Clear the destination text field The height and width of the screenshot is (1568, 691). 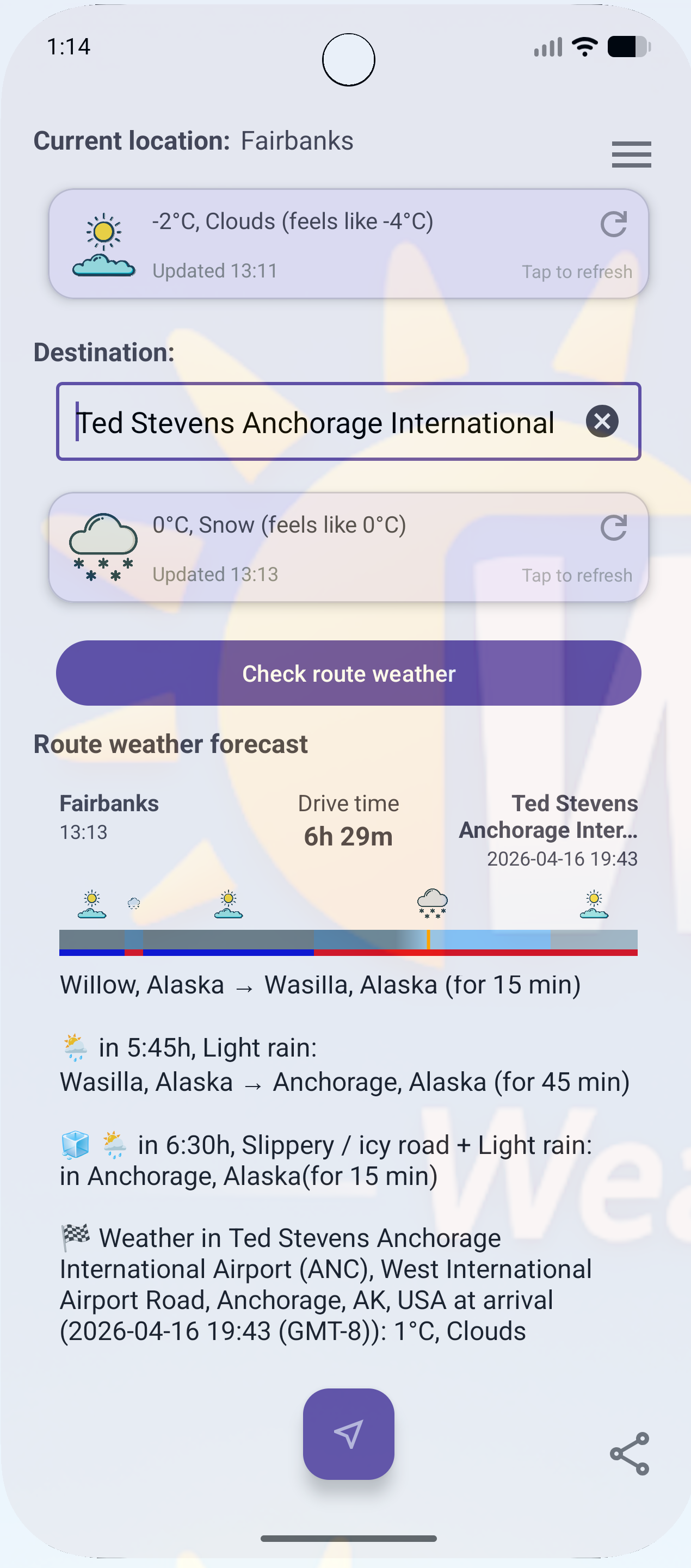point(602,421)
